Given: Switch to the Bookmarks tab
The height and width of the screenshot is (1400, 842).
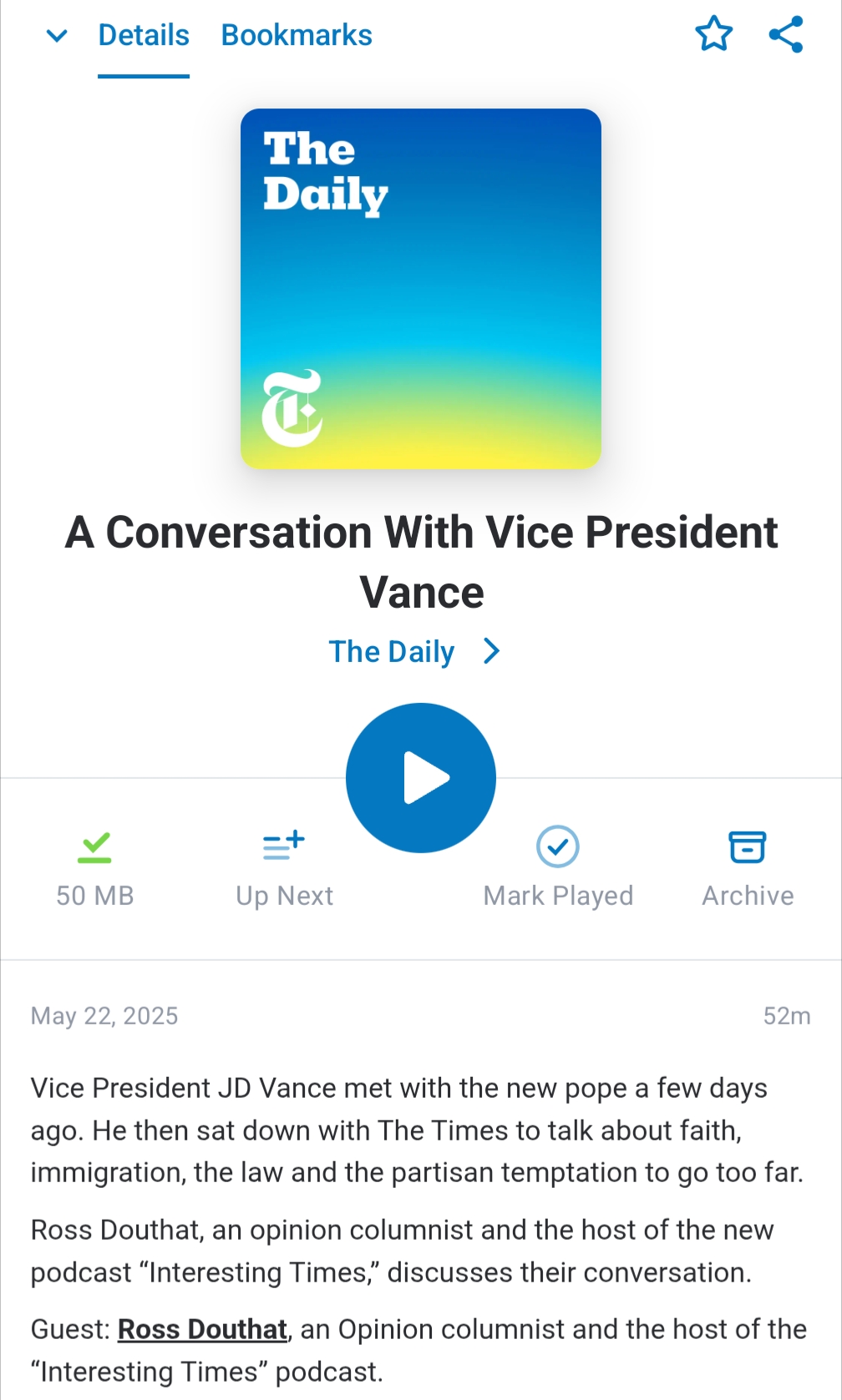Looking at the screenshot, I should point(297,36).
